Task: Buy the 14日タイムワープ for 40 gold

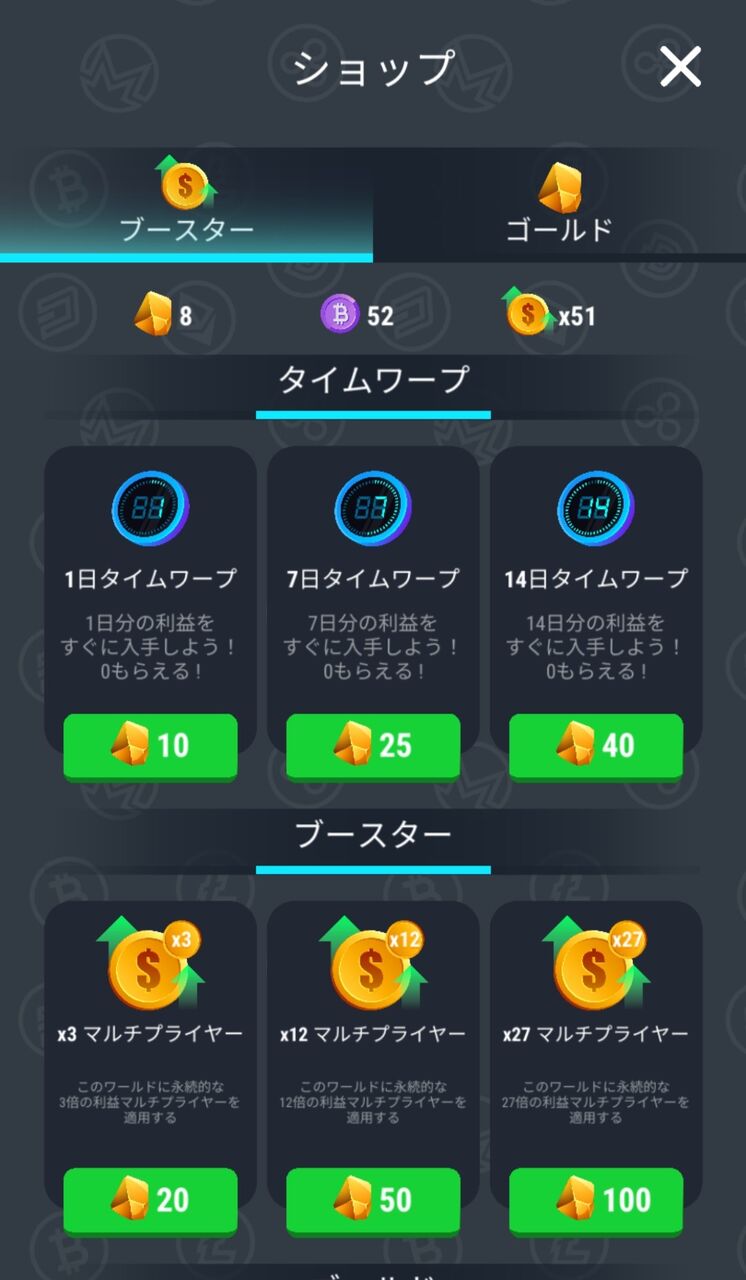Action: (x=595, y=746)
